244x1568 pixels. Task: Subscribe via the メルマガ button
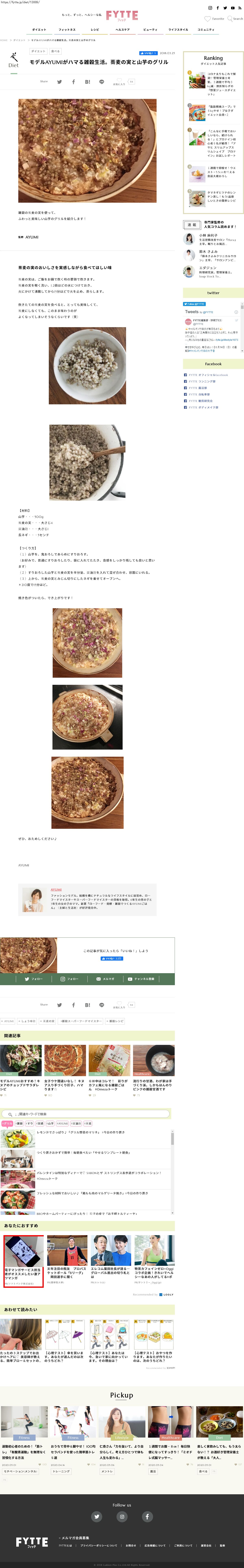point(105,979)
